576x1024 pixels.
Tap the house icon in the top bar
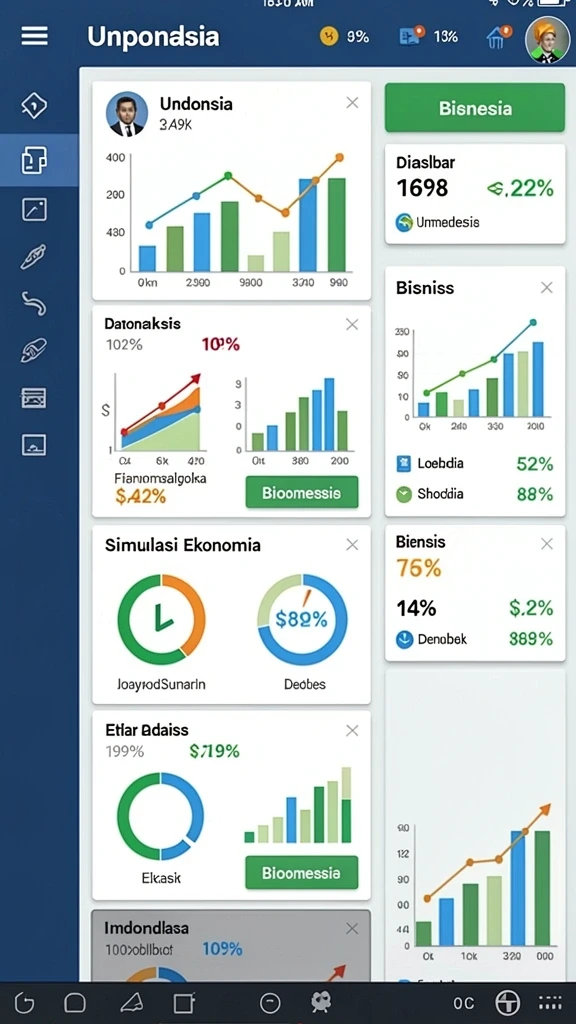pos(498,37)
